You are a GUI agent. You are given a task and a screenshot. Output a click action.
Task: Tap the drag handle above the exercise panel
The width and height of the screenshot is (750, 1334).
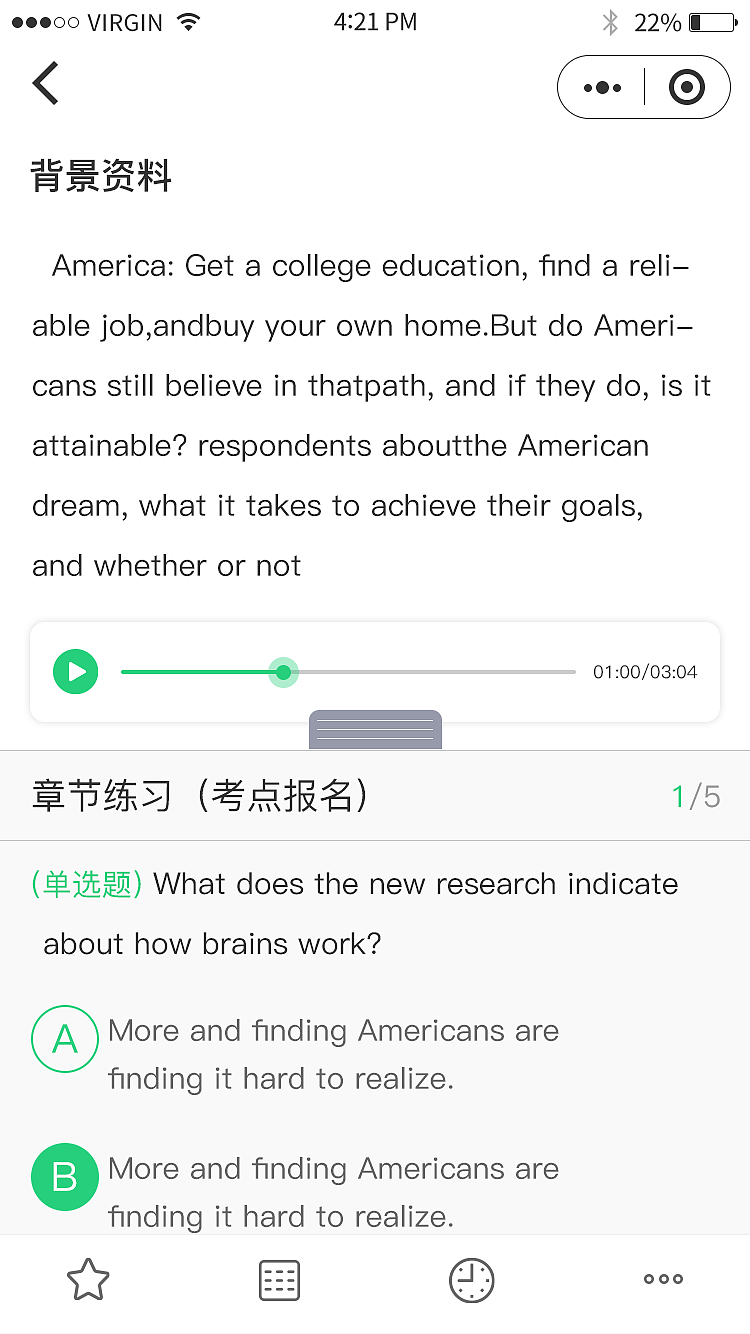click(375, 730)
